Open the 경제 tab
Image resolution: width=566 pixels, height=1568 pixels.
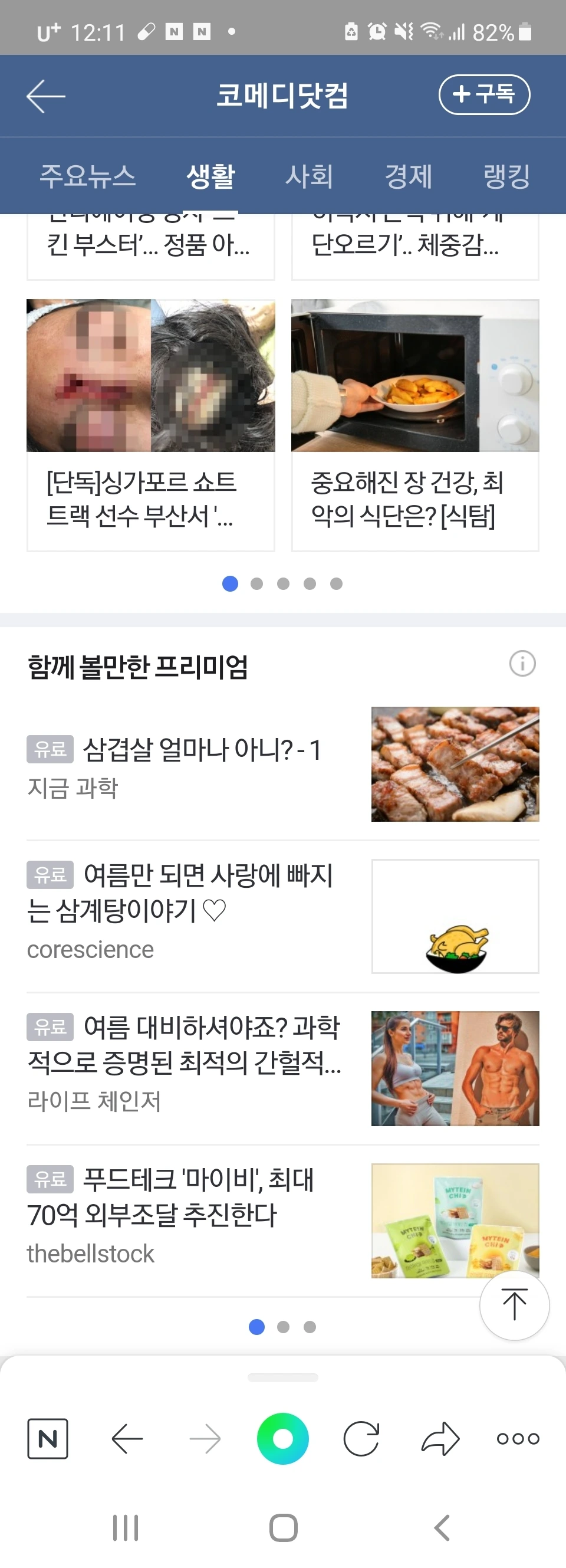408,176
